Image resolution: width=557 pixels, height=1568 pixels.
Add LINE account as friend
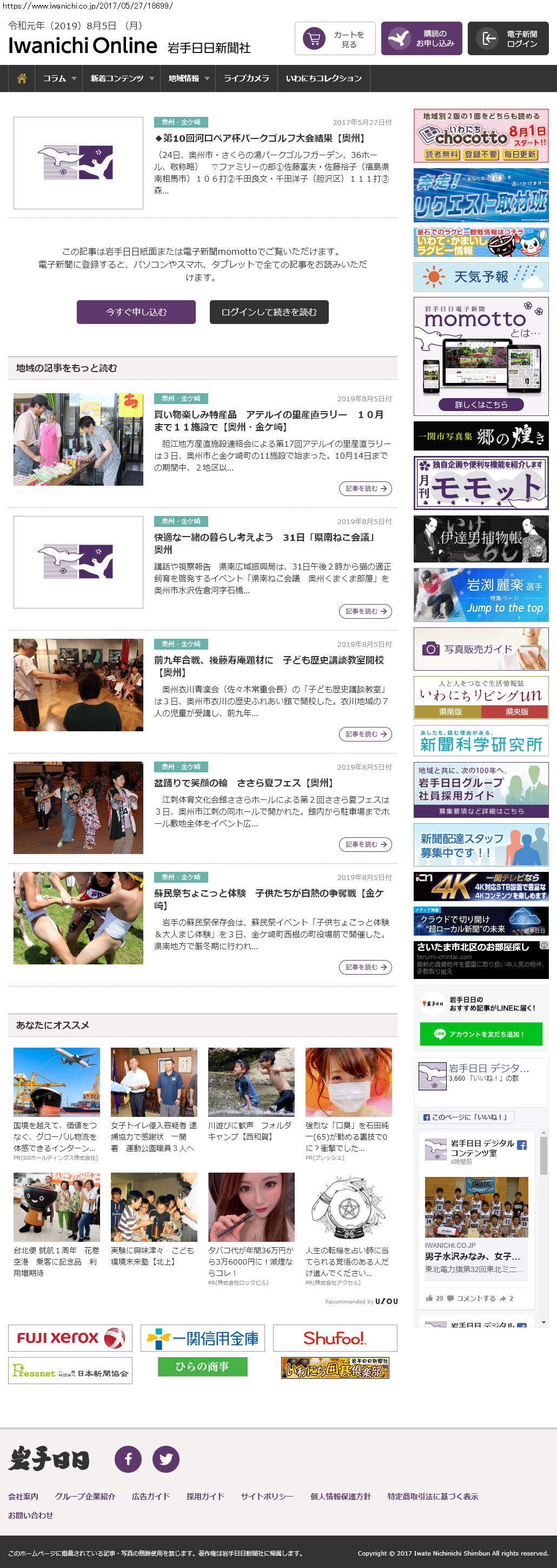coord(480,1034)
